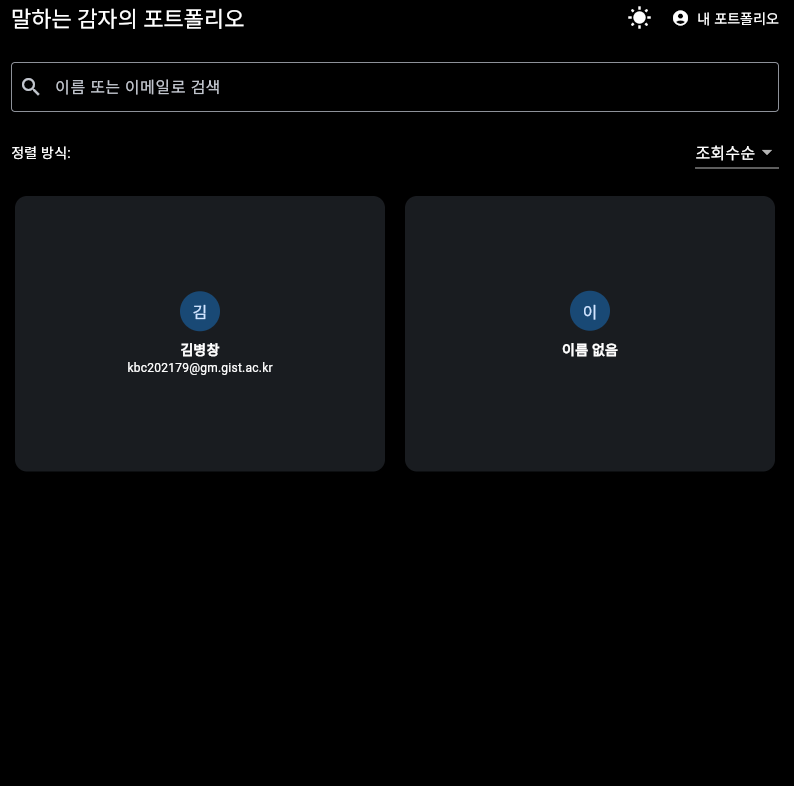Open the 이름 없음 portfolio card

589,333
